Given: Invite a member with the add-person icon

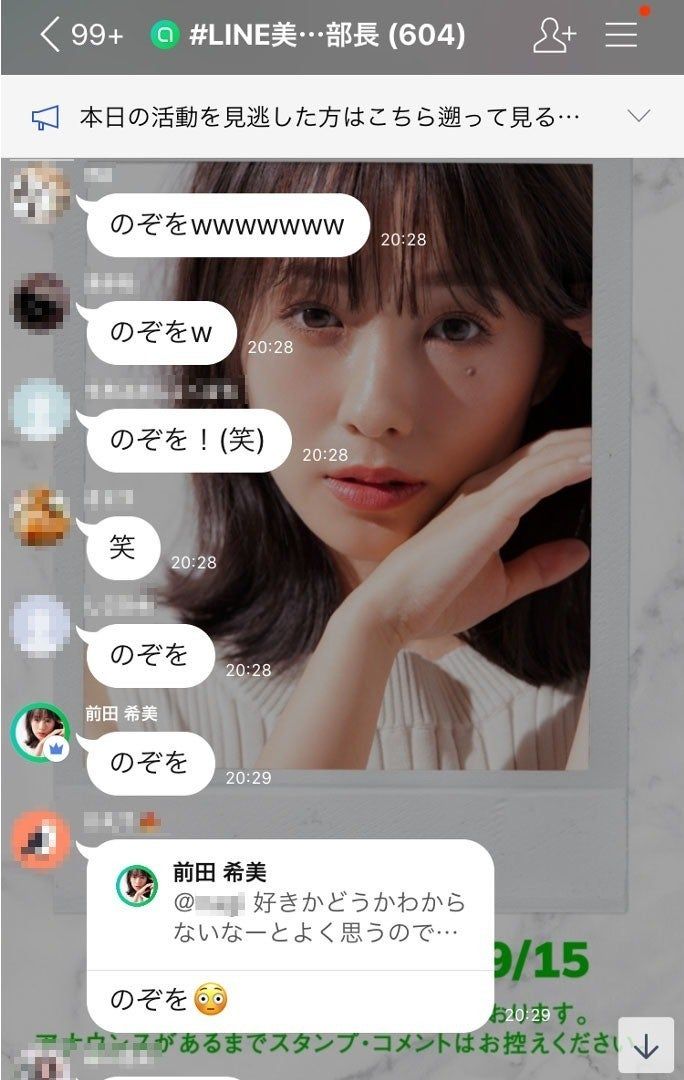Looking at the screenshot, I should point(553,36).
